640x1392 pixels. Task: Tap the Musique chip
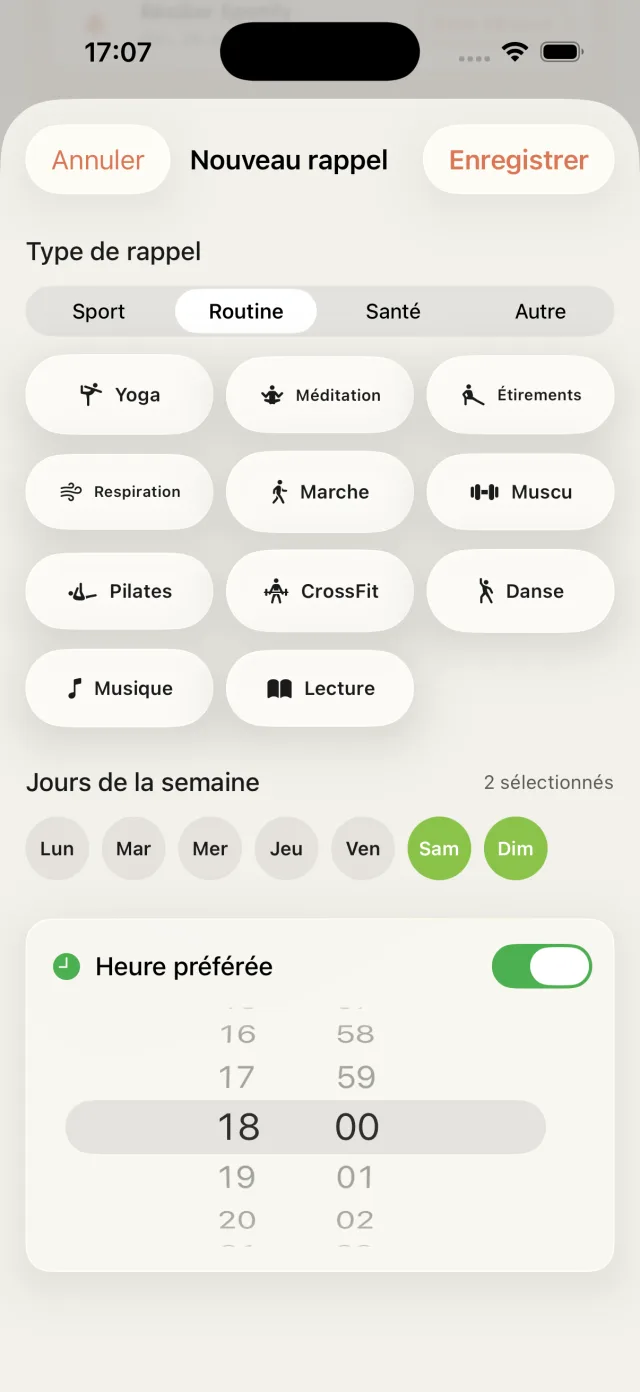pos(119,688)
